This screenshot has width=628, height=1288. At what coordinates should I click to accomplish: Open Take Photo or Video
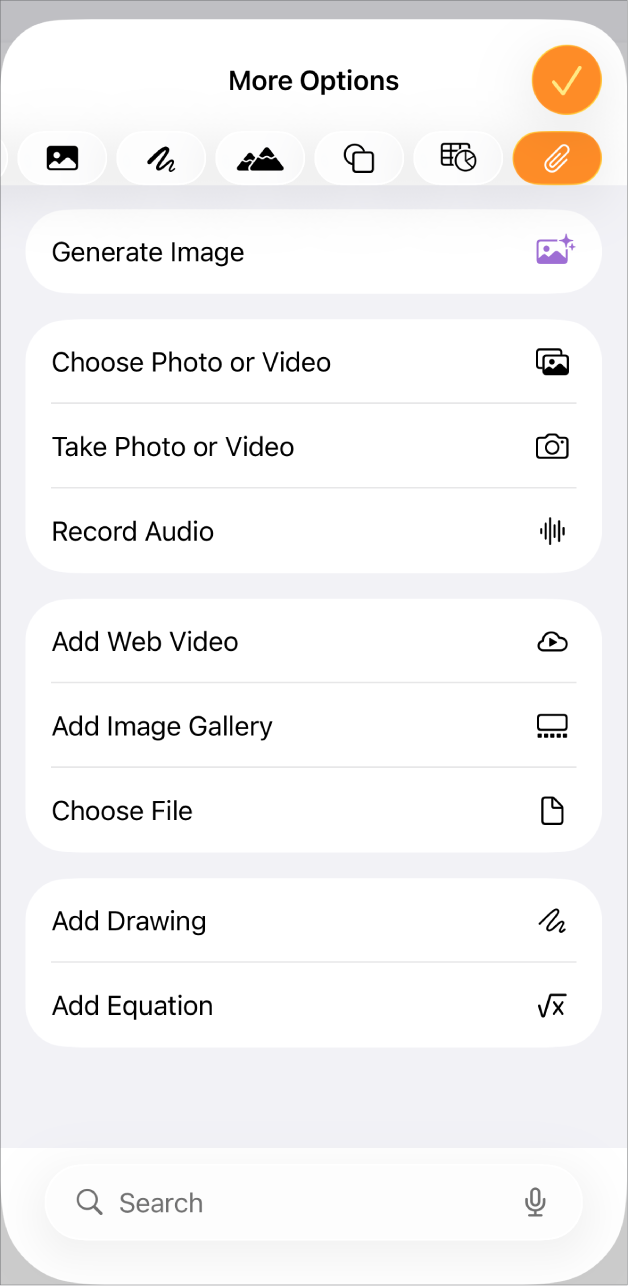pyautogui.click(x=313, y=447)
